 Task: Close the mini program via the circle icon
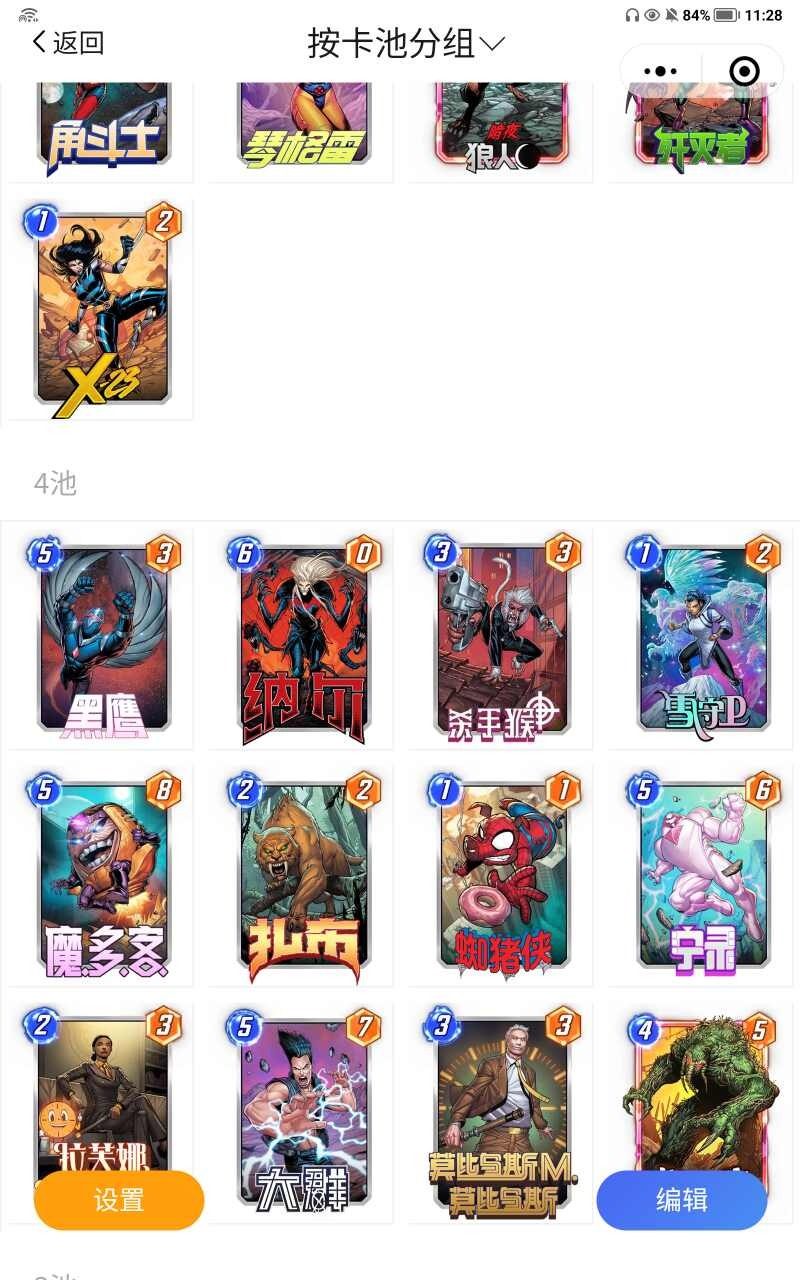click(744, 71)
